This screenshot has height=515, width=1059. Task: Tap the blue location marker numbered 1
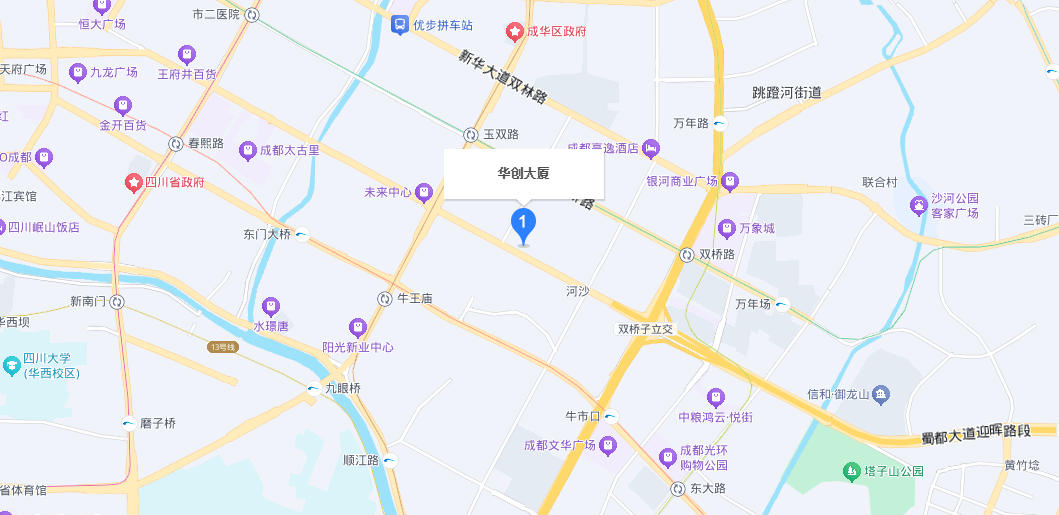[522, 224]
